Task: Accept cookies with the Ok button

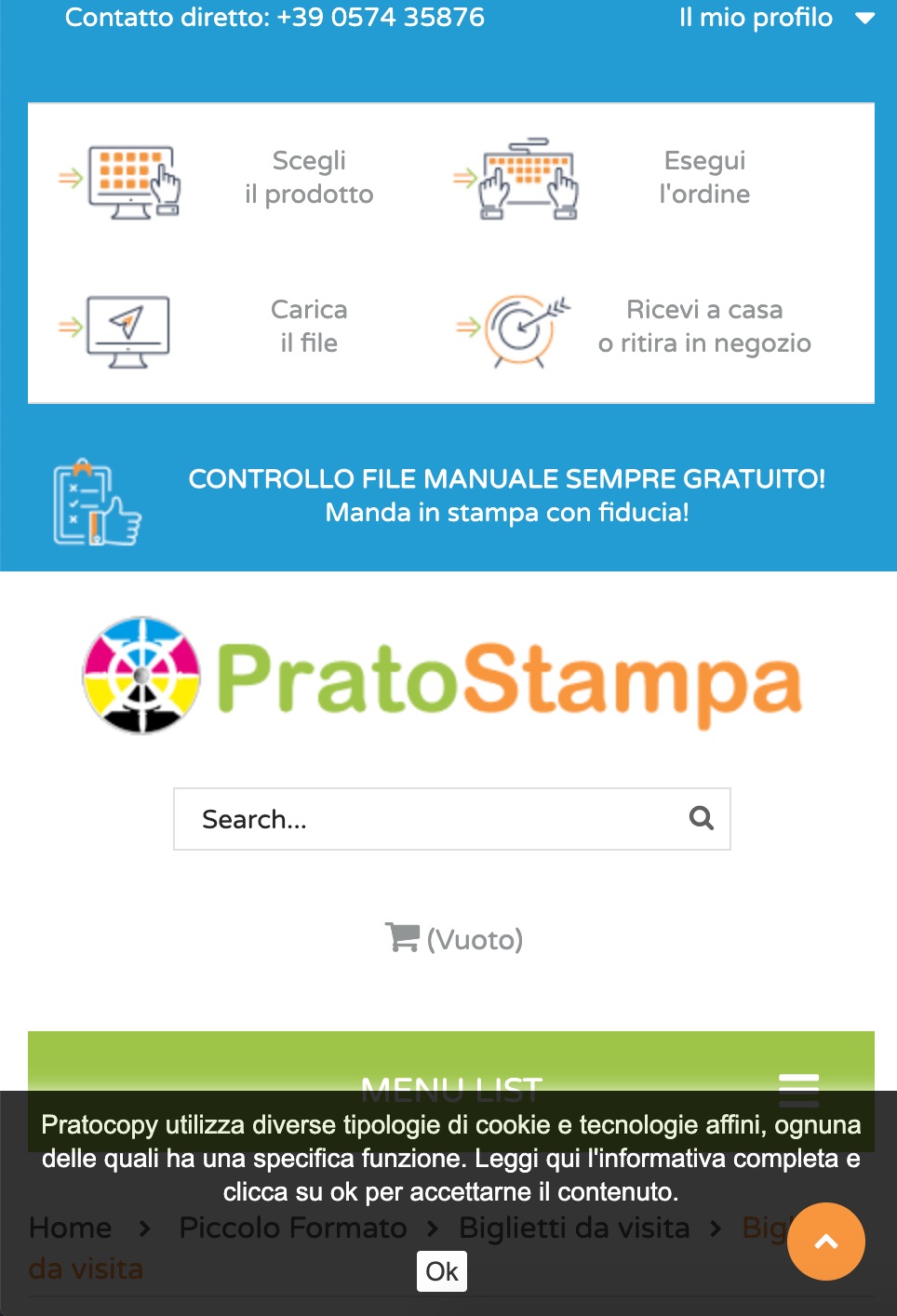Action: 441,1271
